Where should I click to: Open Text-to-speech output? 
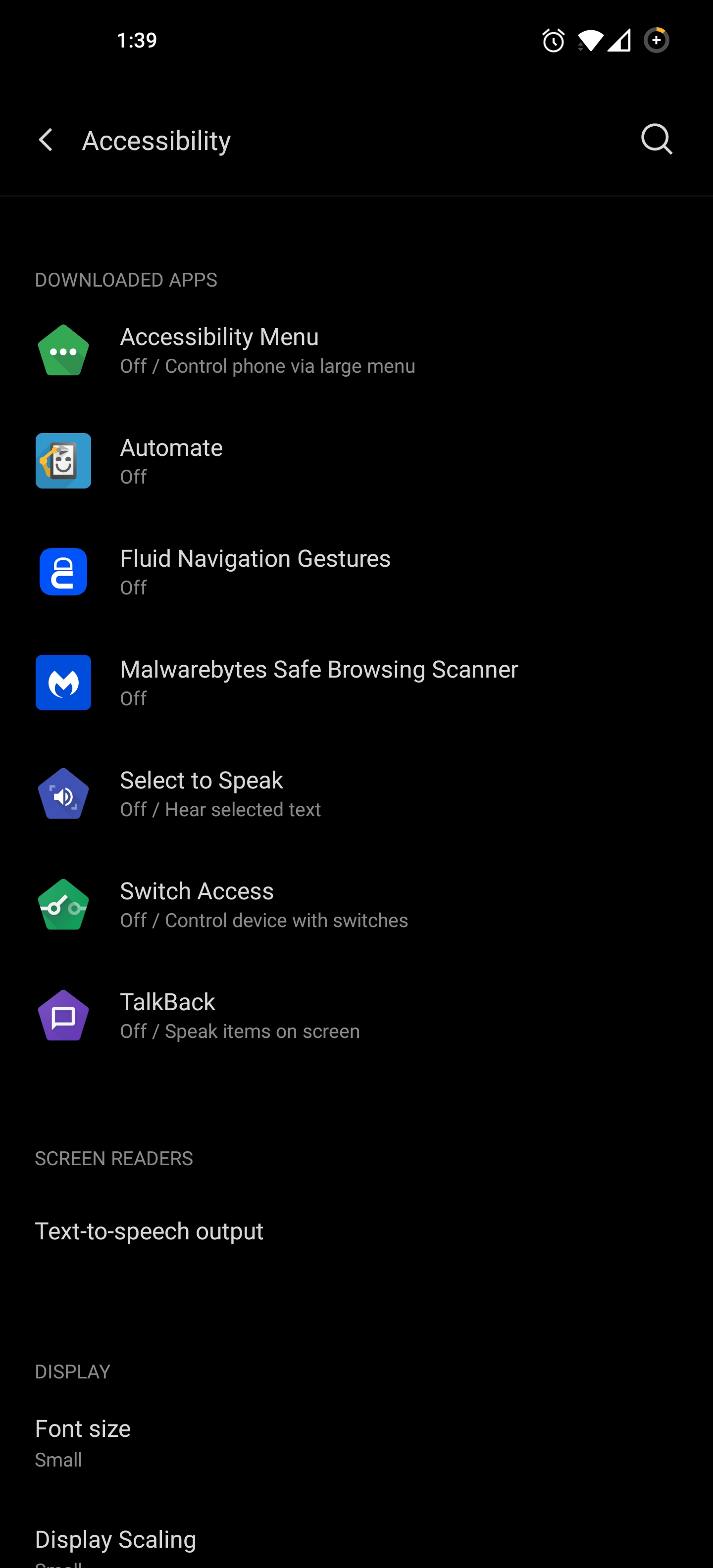(149, 1231)
